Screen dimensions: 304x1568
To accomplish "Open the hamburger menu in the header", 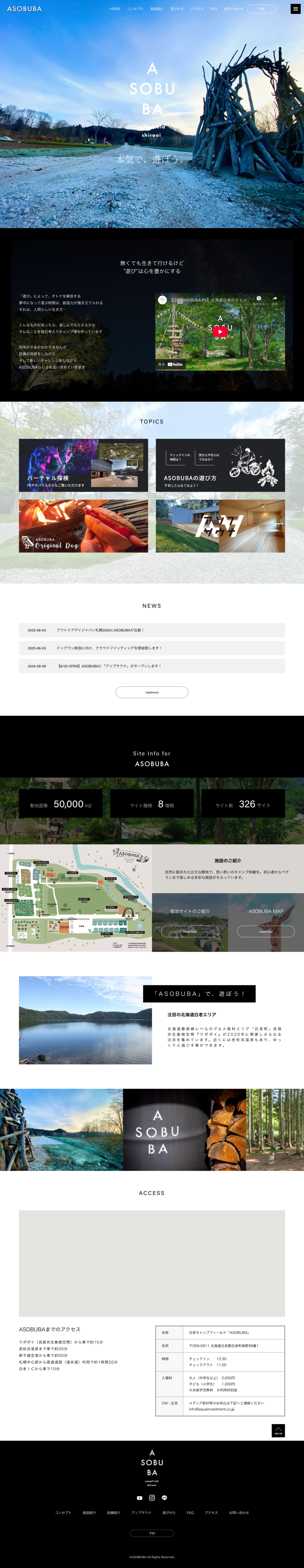I will point(295,9).
